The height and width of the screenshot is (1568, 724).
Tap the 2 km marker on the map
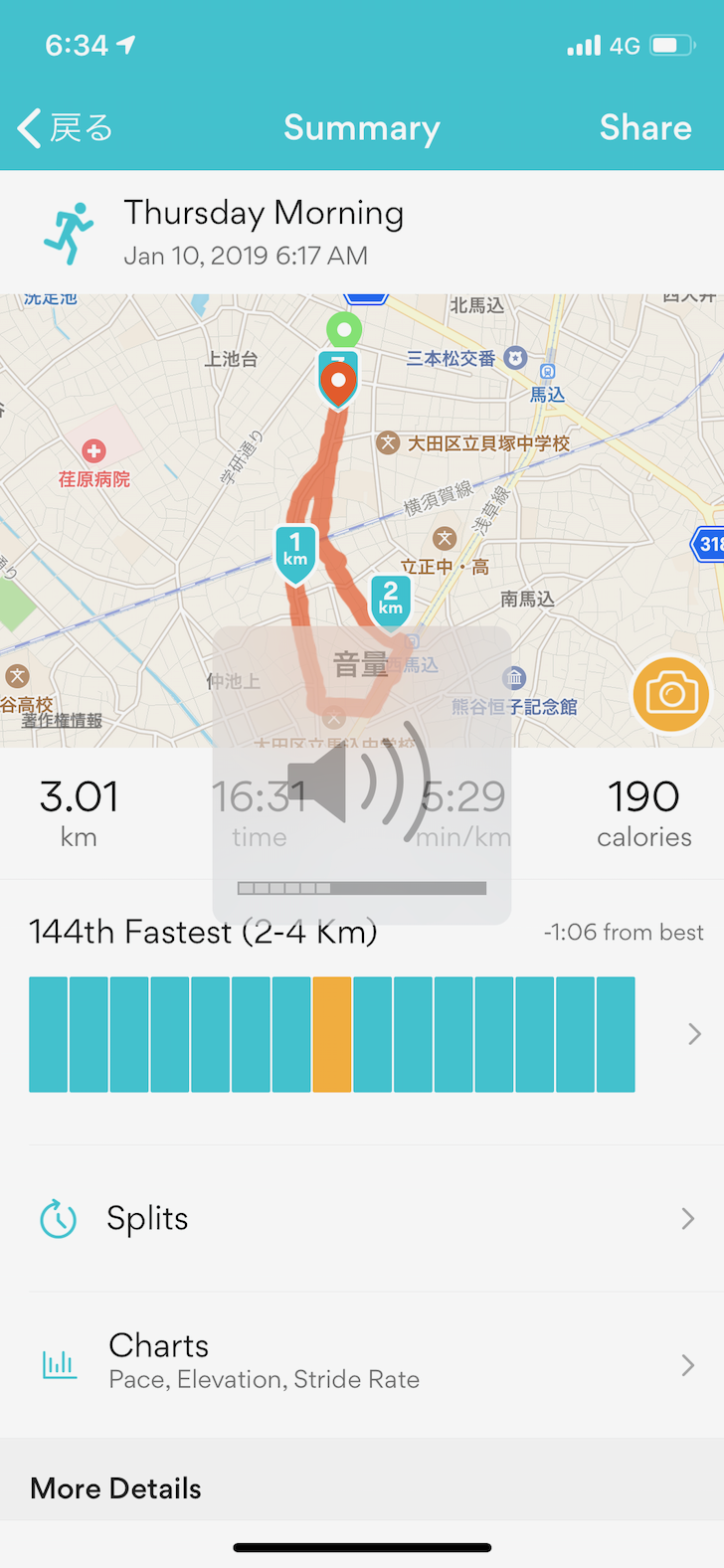click(x=391, y=602)
